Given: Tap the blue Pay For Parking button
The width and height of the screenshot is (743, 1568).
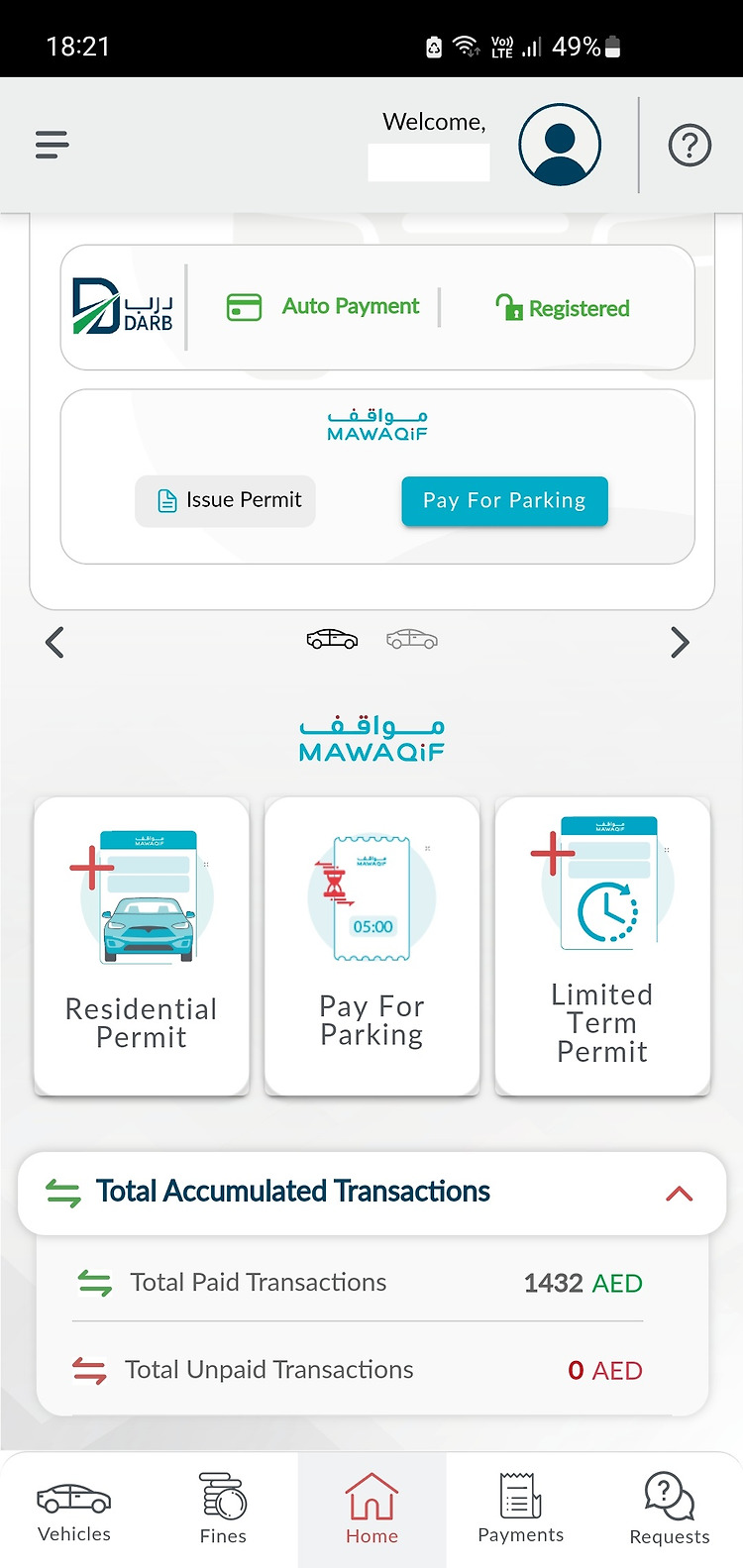Looking at the screenshot, I should tap(504, 500).
